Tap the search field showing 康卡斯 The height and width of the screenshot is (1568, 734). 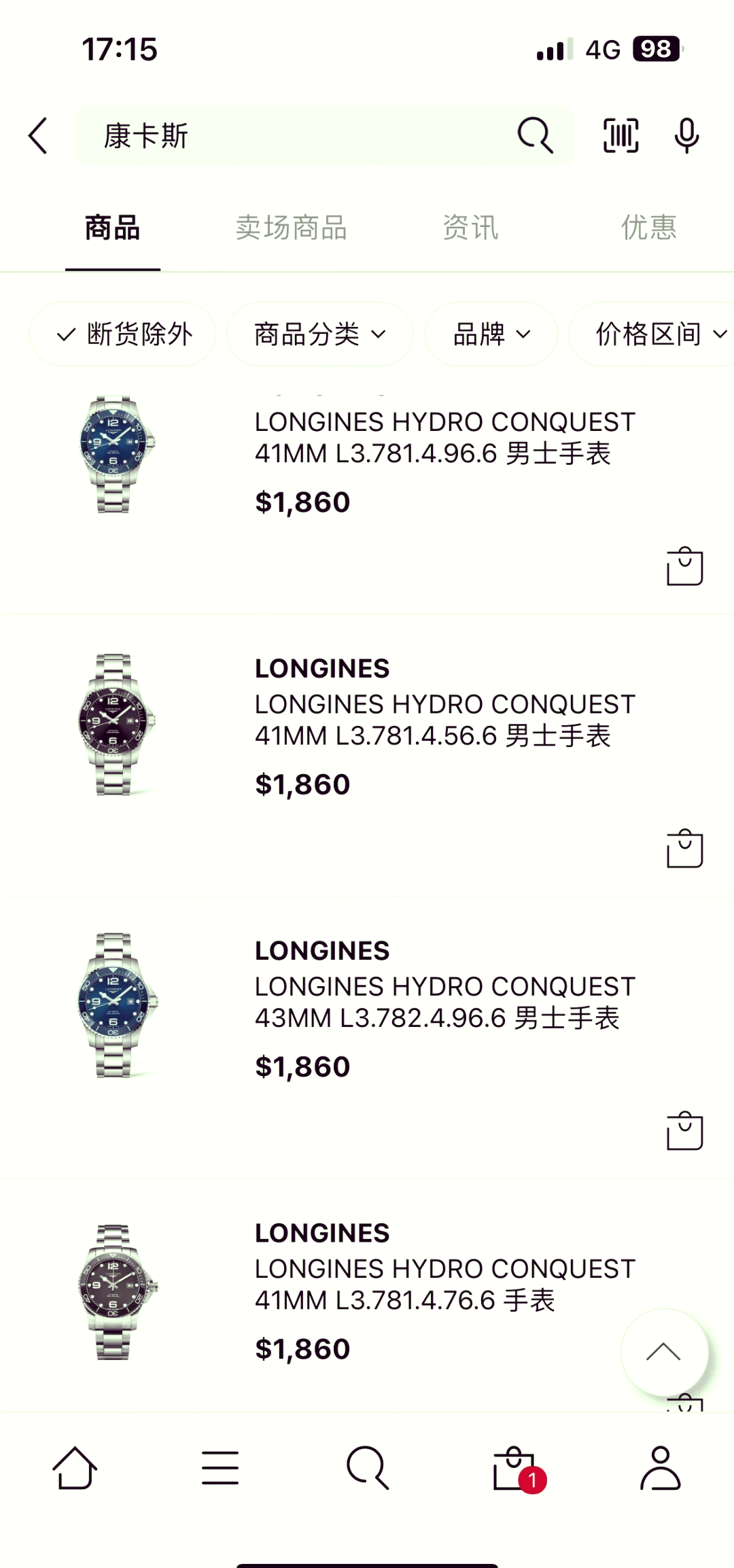click(299, 136)
